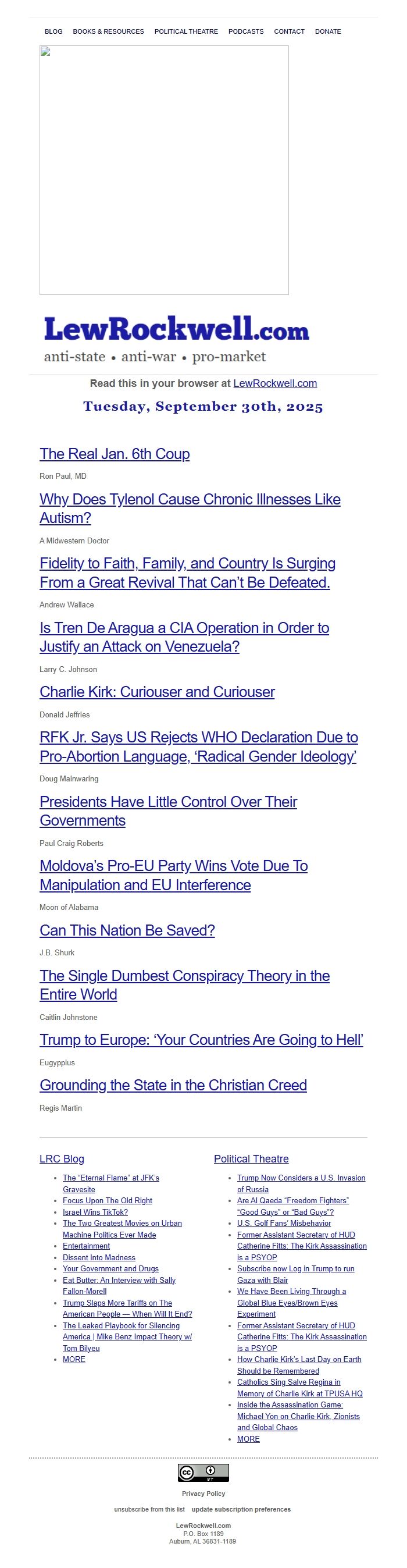The width and height of the screenshot is (407, 1568).
Task: Open Charlie Kirk: Curiouser and Curiouser
Action: tap(157, 692)
